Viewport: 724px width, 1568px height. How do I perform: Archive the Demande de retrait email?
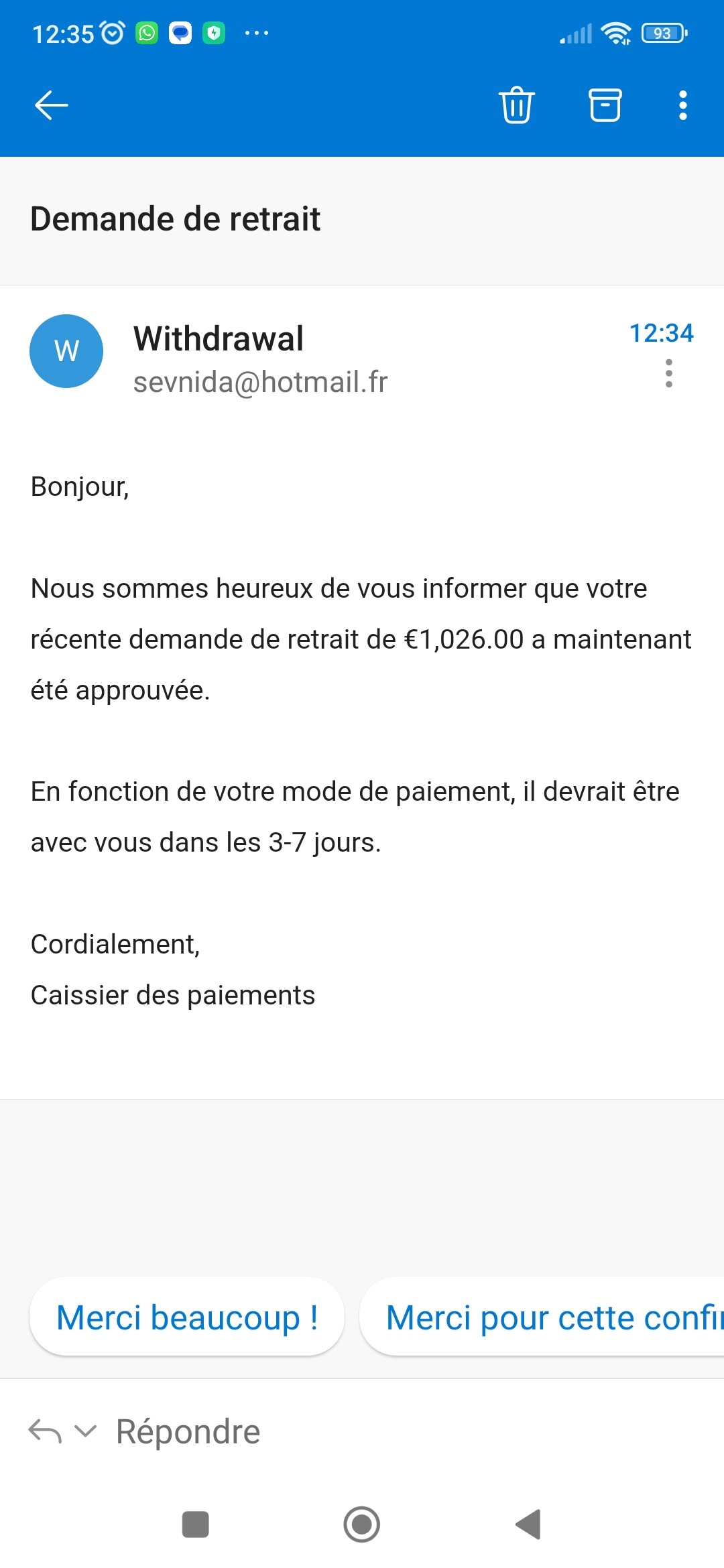(x=605, y=105)
